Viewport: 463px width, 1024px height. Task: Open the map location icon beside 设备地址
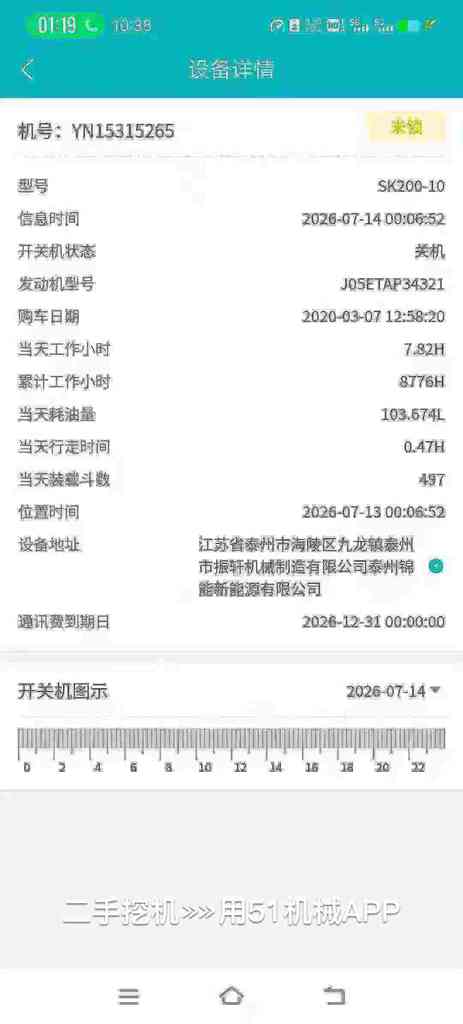point(436,566)
